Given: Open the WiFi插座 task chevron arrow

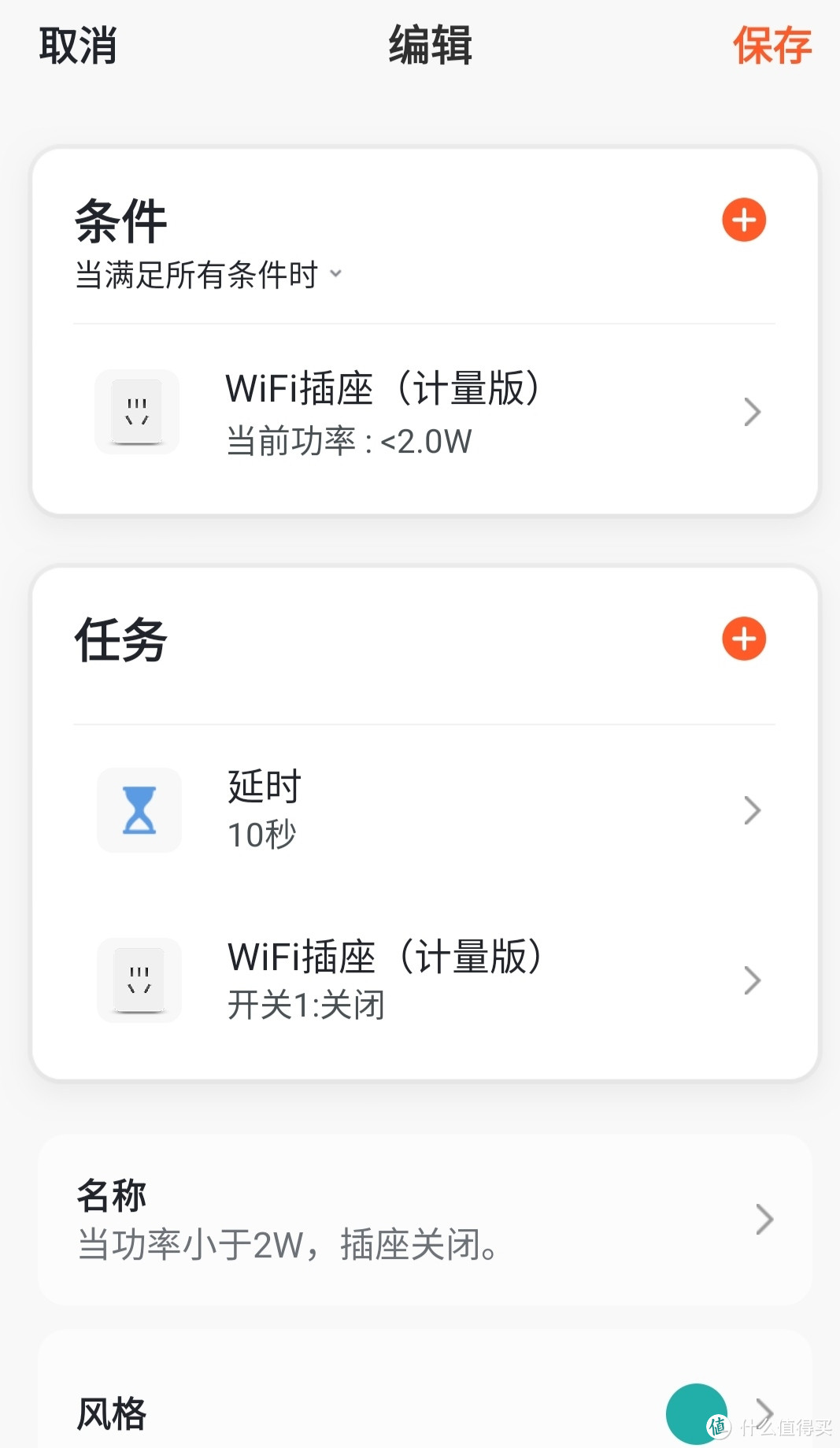Looking at the screenshot, I should (x=751, y=980).
